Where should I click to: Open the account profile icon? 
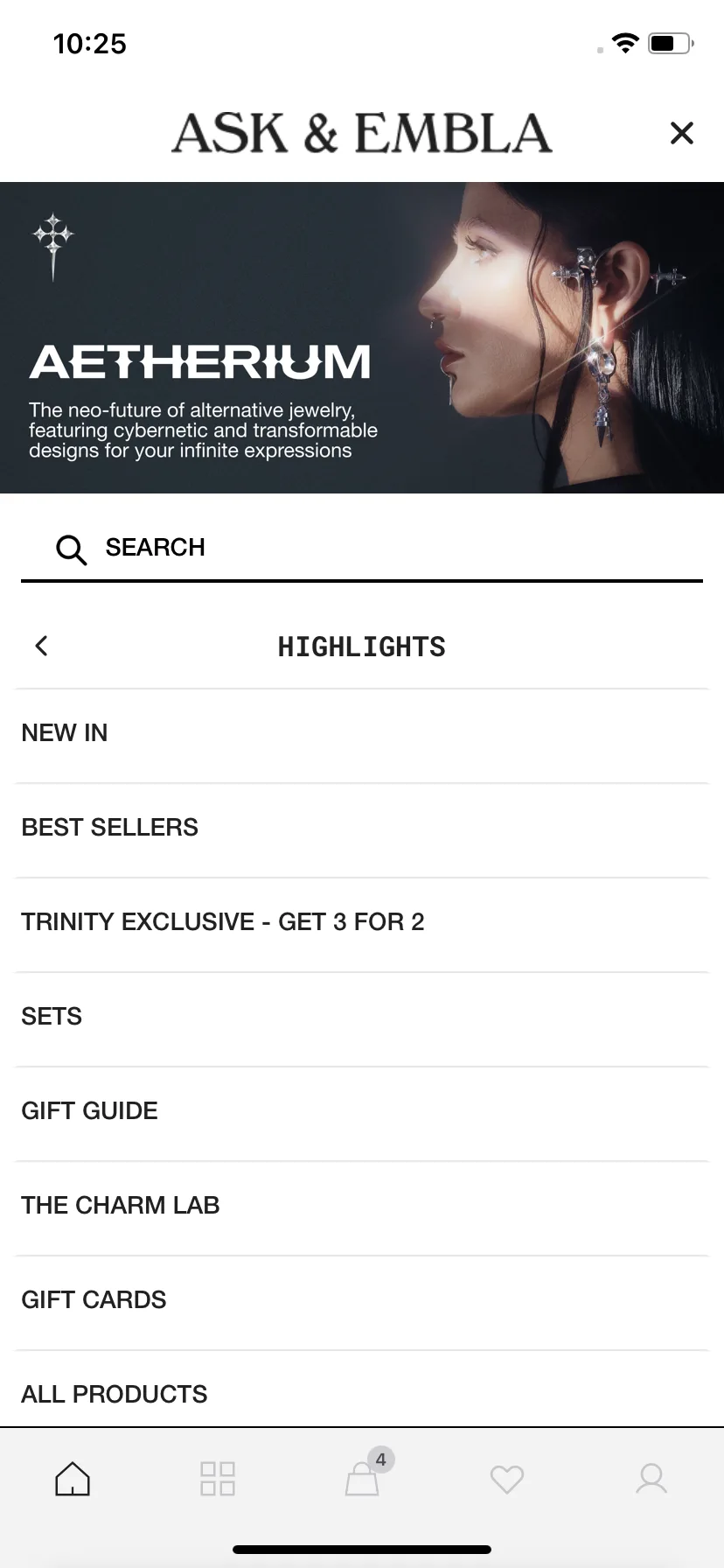click(651, 1479)
